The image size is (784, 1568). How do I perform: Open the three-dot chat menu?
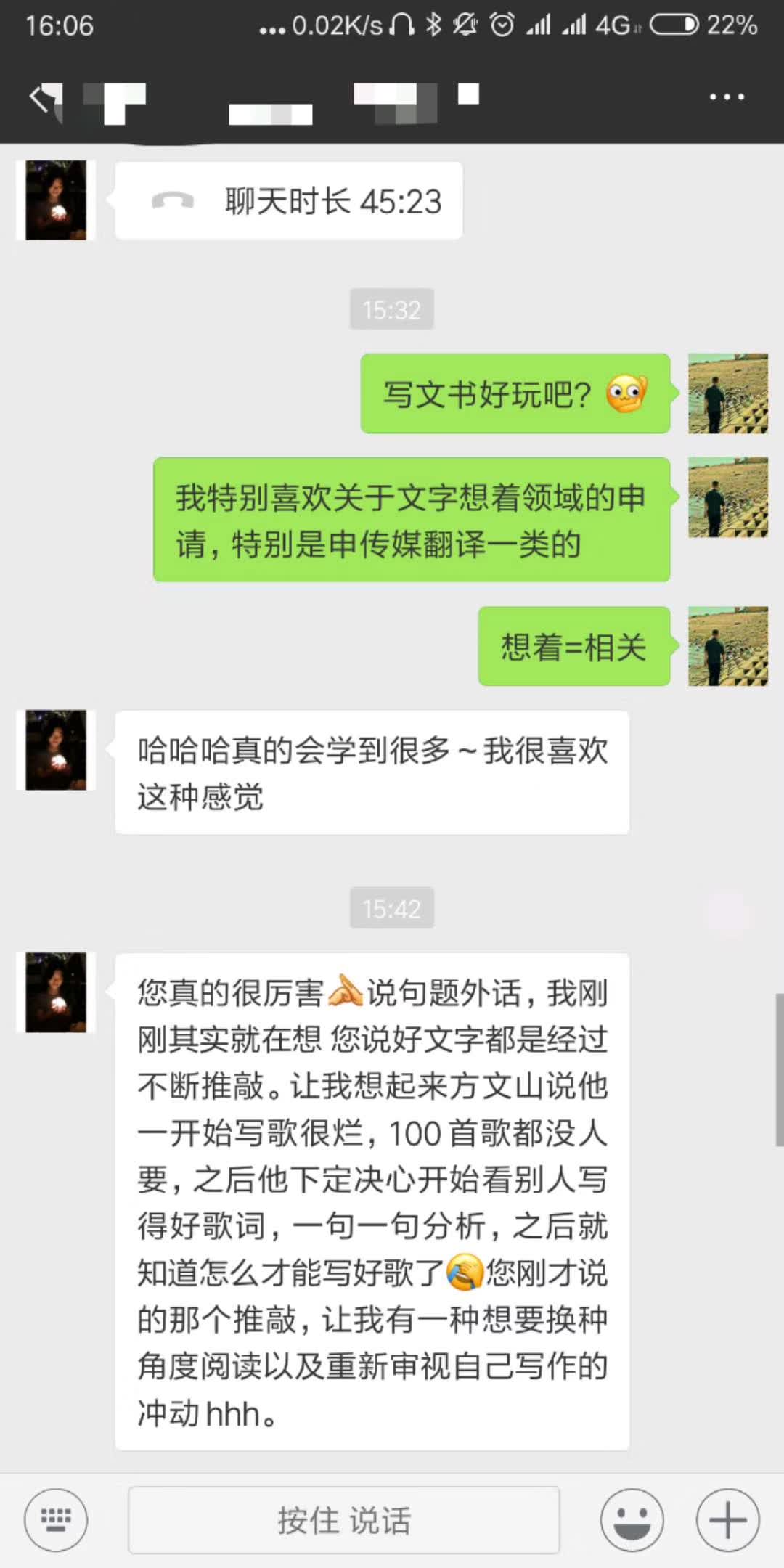click(x=727, y=97)
